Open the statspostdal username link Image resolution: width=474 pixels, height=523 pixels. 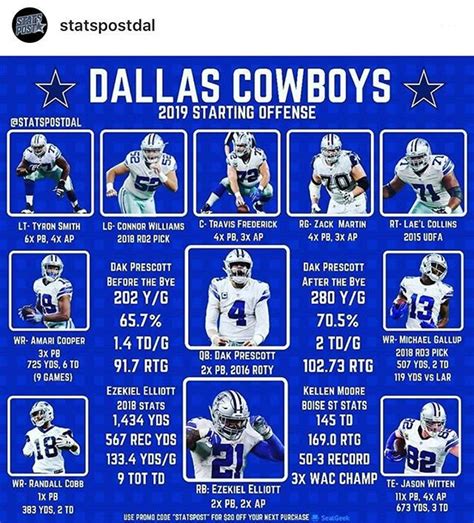107,26
